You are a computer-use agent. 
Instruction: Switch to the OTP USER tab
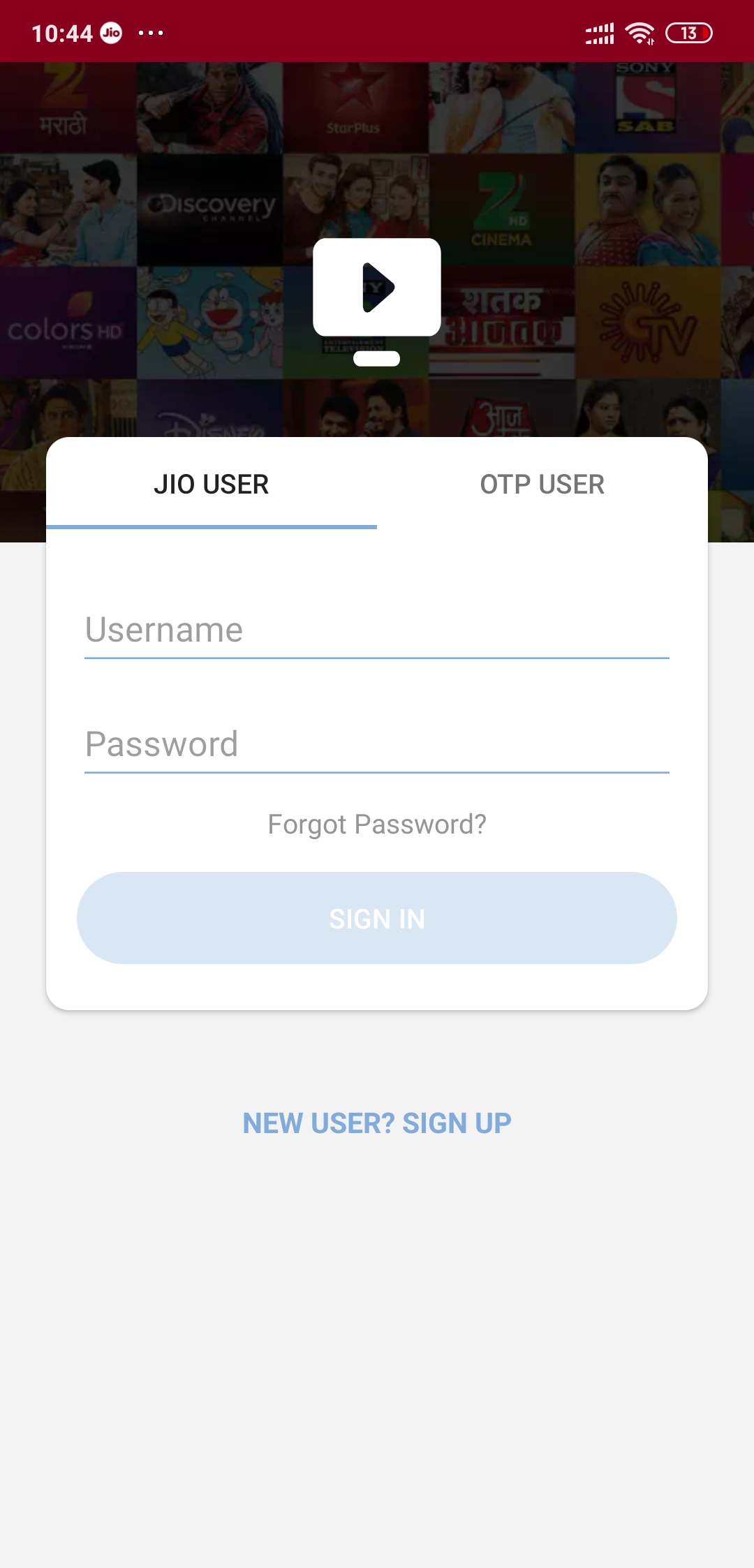(x=542, y=484)
